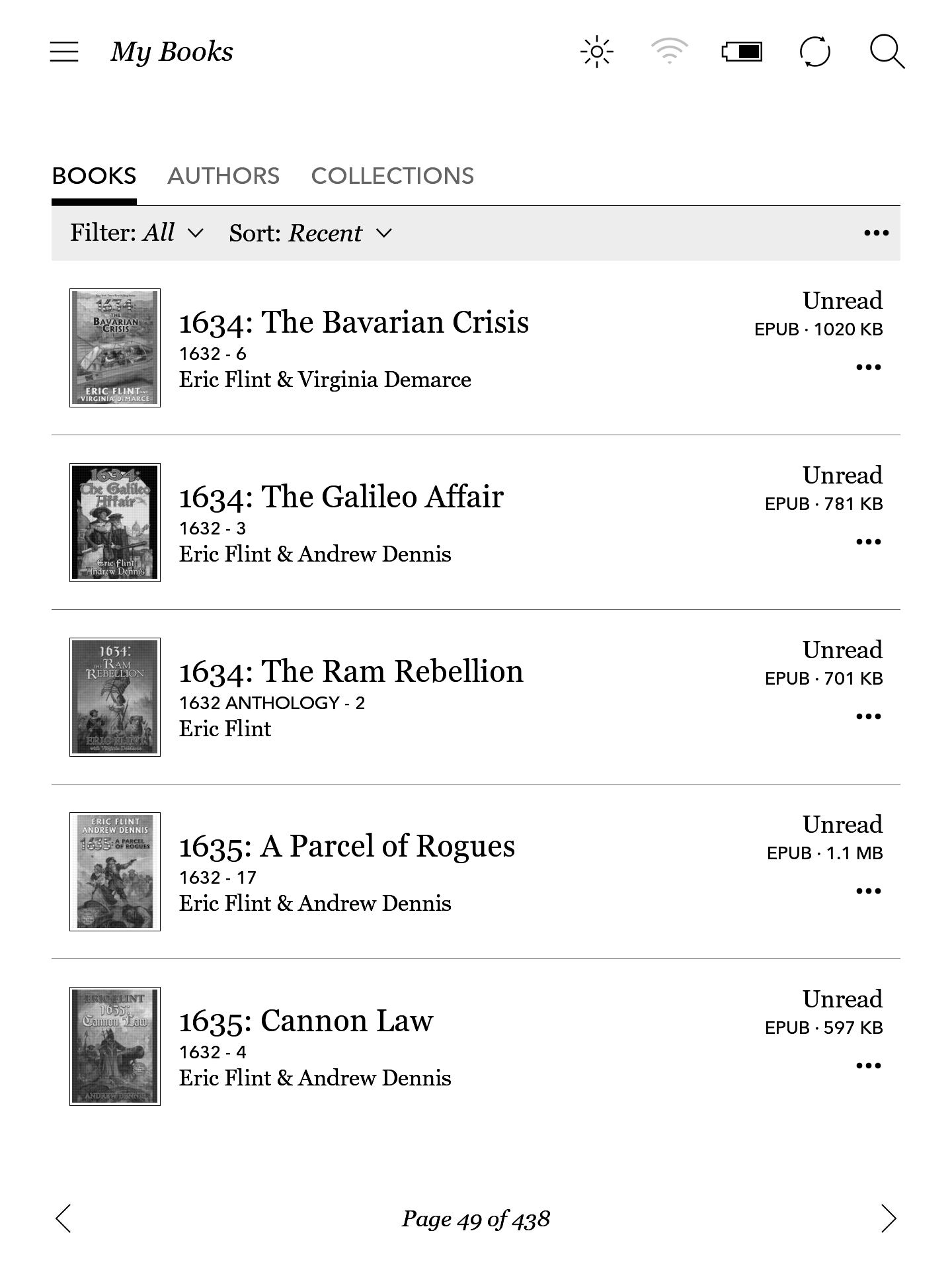Open 1635: A Parcel of Rogues
The image size is (952, 1270).
pyautogui.click(x=346, y=847)
